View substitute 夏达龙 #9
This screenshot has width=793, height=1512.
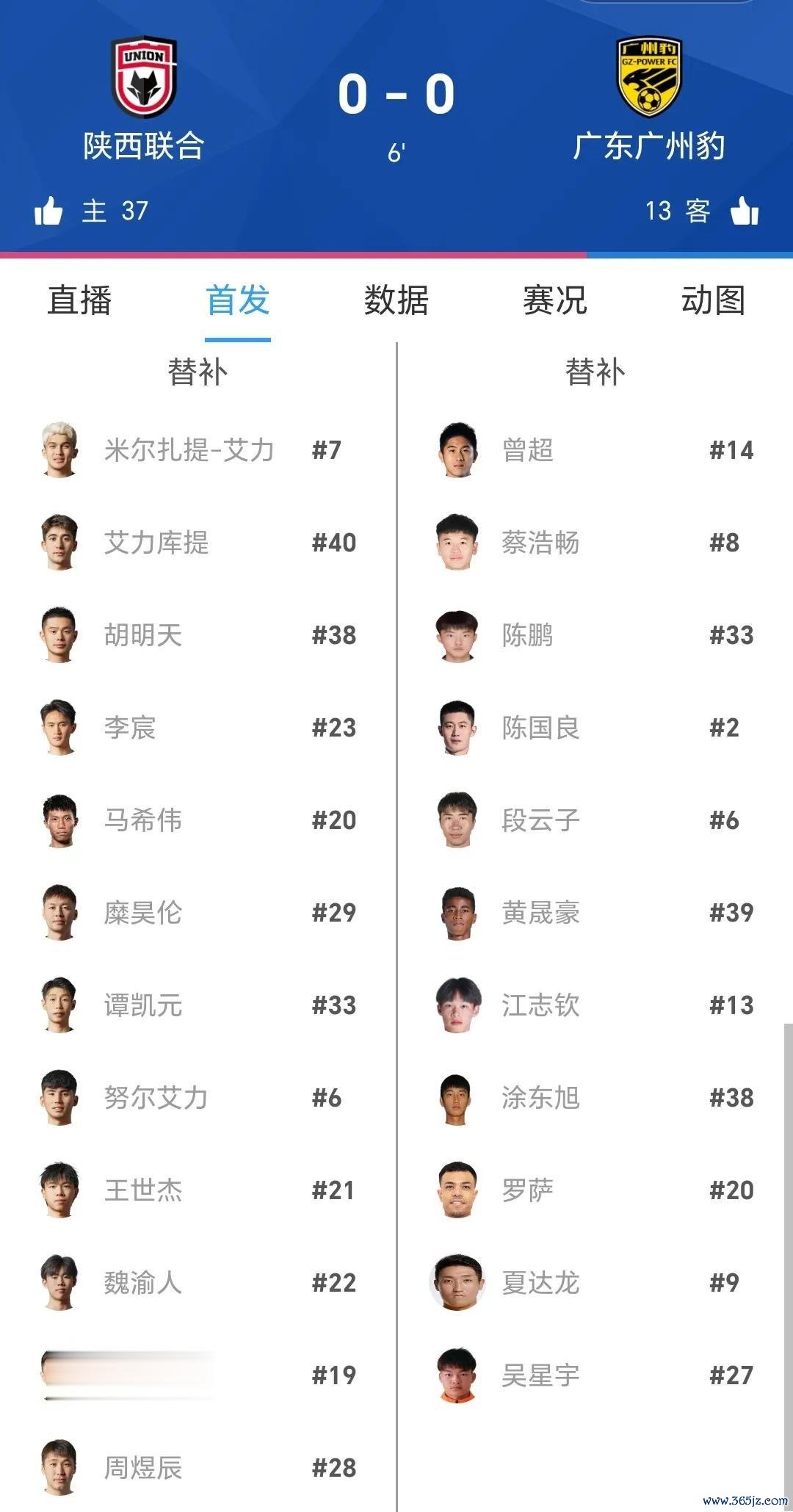540,1283
